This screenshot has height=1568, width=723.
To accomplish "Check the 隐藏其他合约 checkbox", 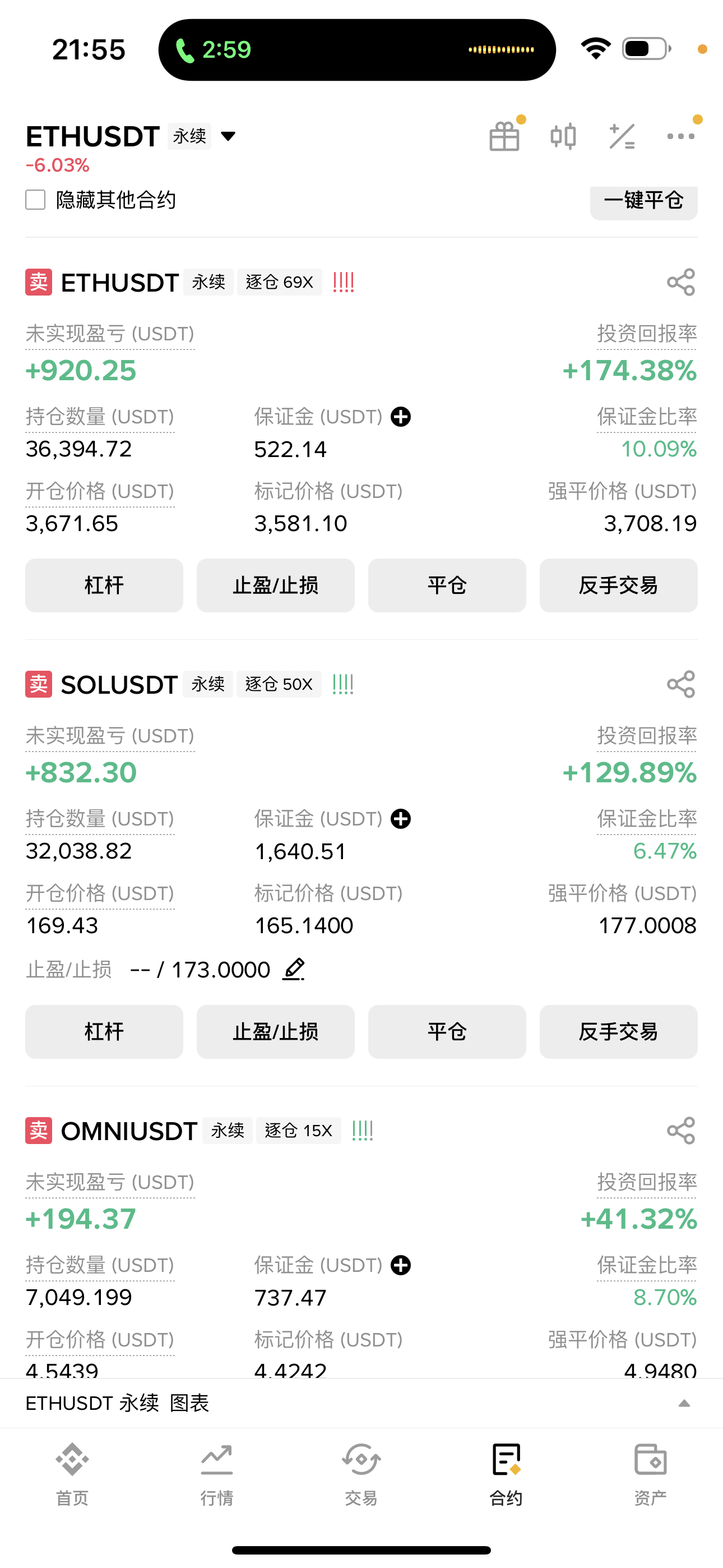I will (x=35, y=200).
